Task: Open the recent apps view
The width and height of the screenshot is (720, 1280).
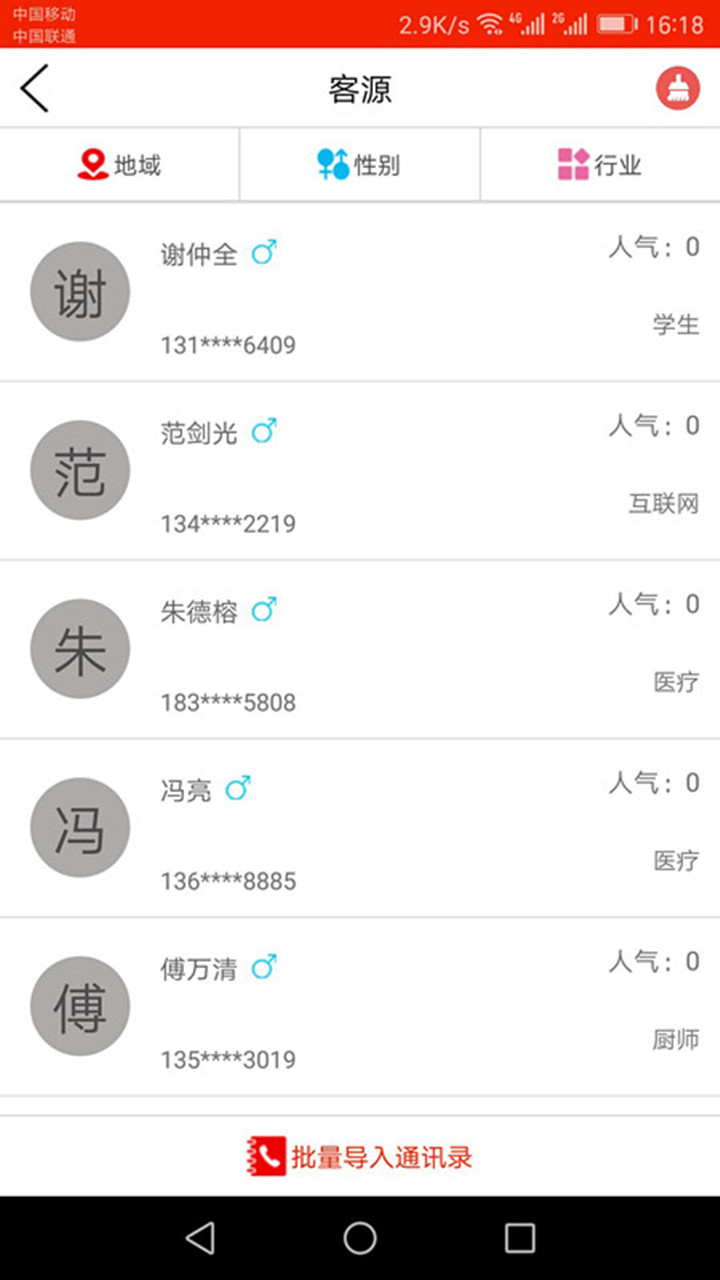Action: [519, 1238]
